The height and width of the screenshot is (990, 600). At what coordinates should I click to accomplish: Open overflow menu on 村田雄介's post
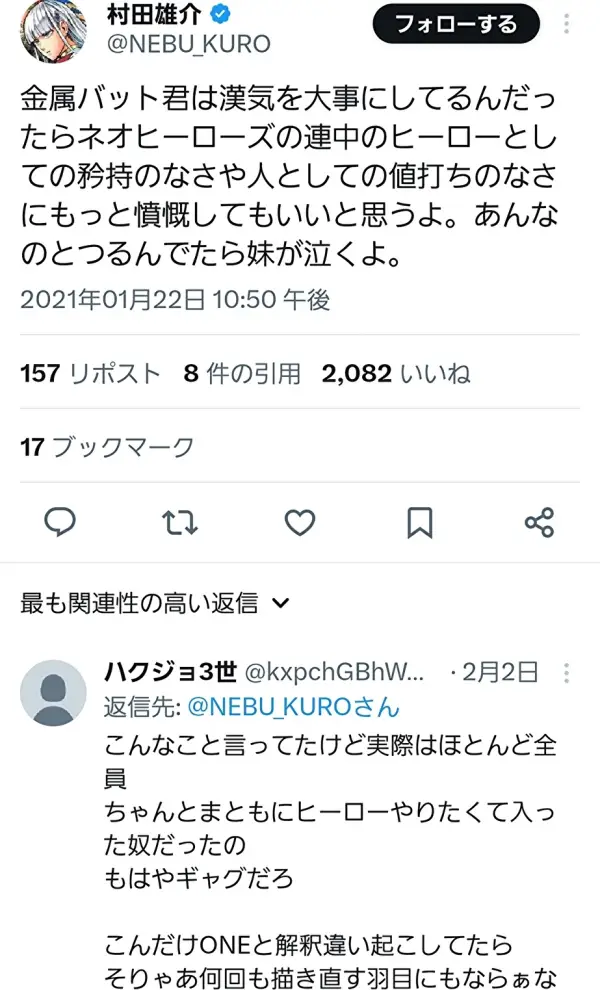(x=567, y=24)
